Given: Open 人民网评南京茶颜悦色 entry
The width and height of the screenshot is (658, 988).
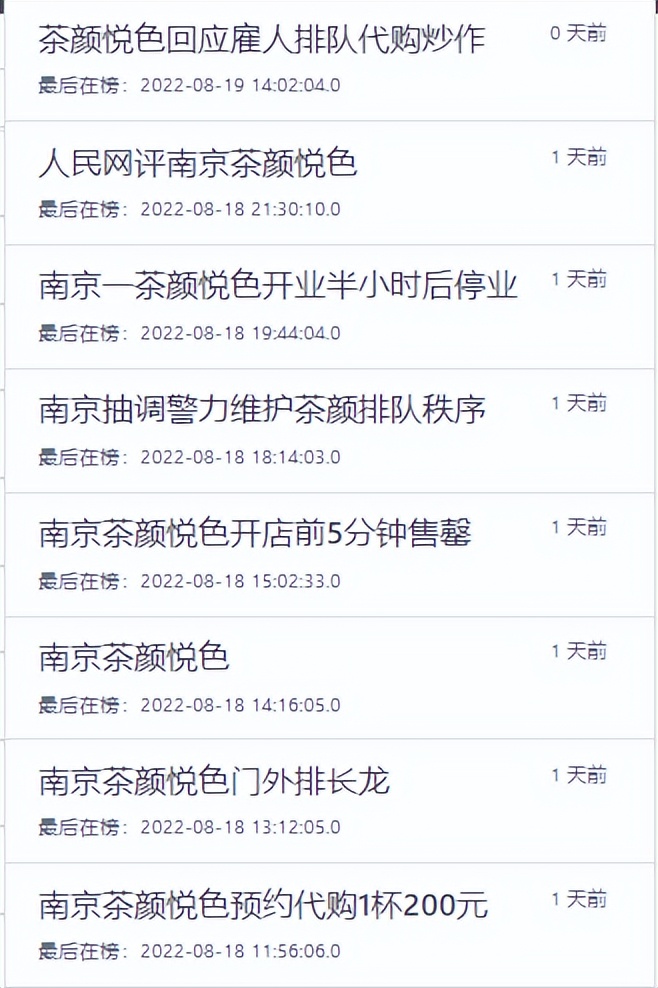Looking at the screenshot, I should pos(198,163).
